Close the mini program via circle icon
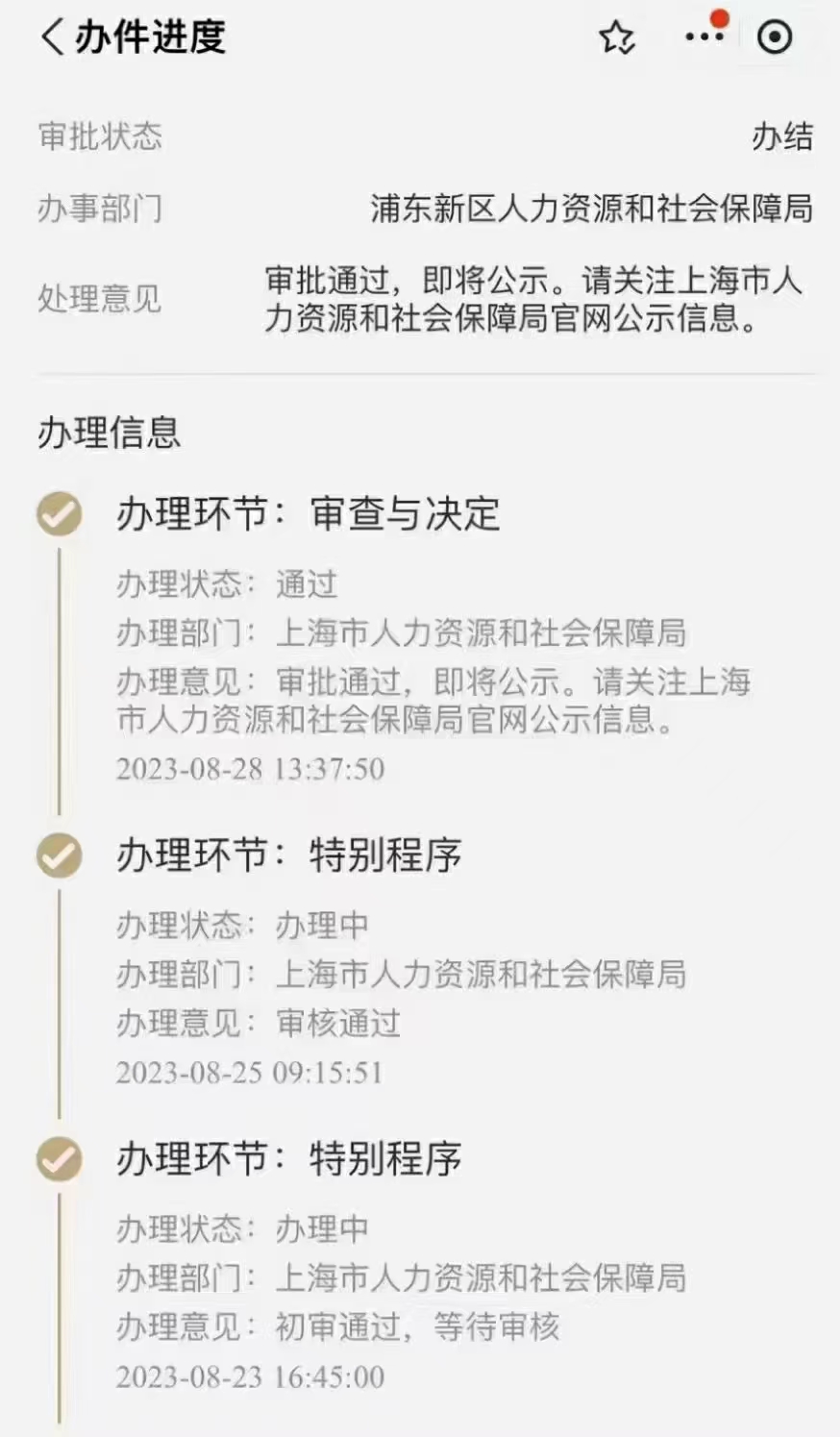This screenshot has height=1437, width=840. coord(775,37)
